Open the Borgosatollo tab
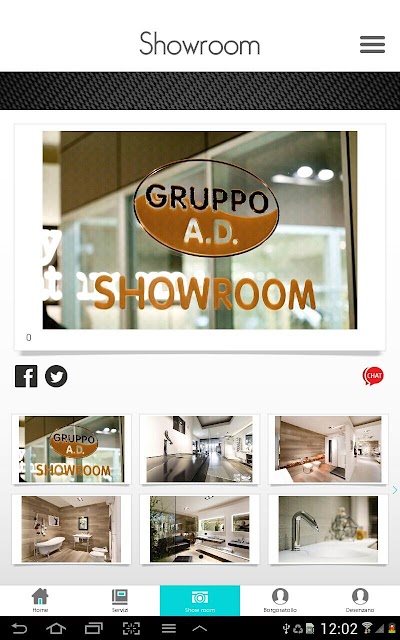Image resolution: width=400 pixels, height=640 pixels. click(280, 600)
